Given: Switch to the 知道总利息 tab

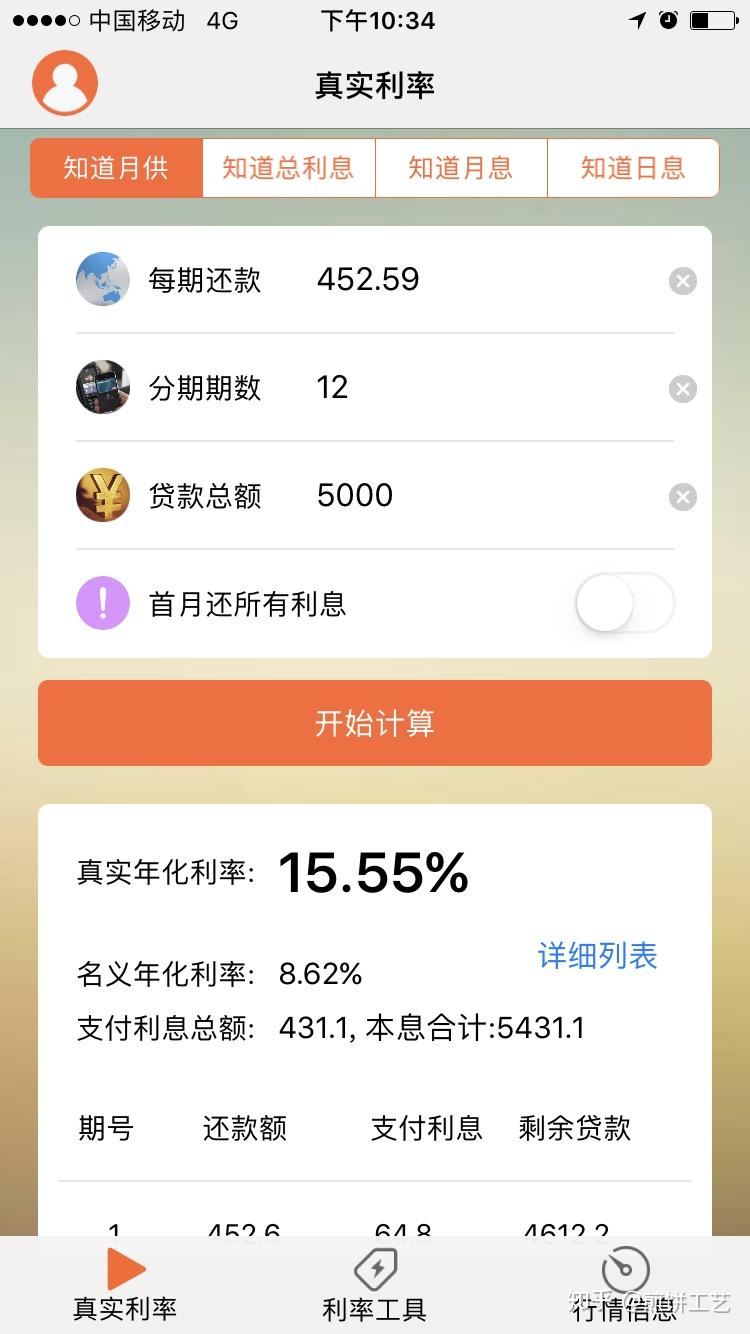Looking at the screenshot, I should tap(288, 168).
